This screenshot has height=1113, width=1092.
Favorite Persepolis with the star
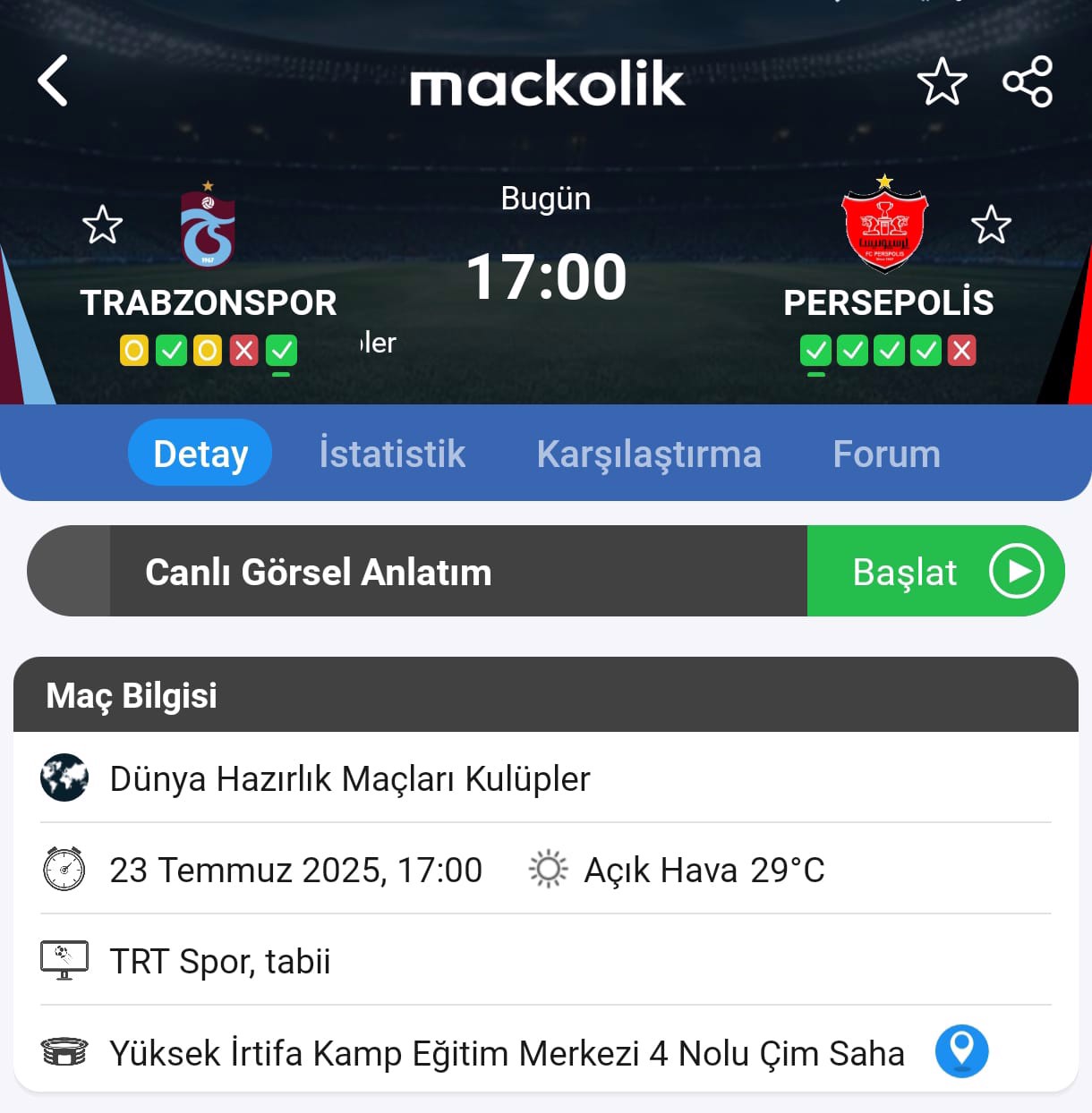click(x=991, y=225)
